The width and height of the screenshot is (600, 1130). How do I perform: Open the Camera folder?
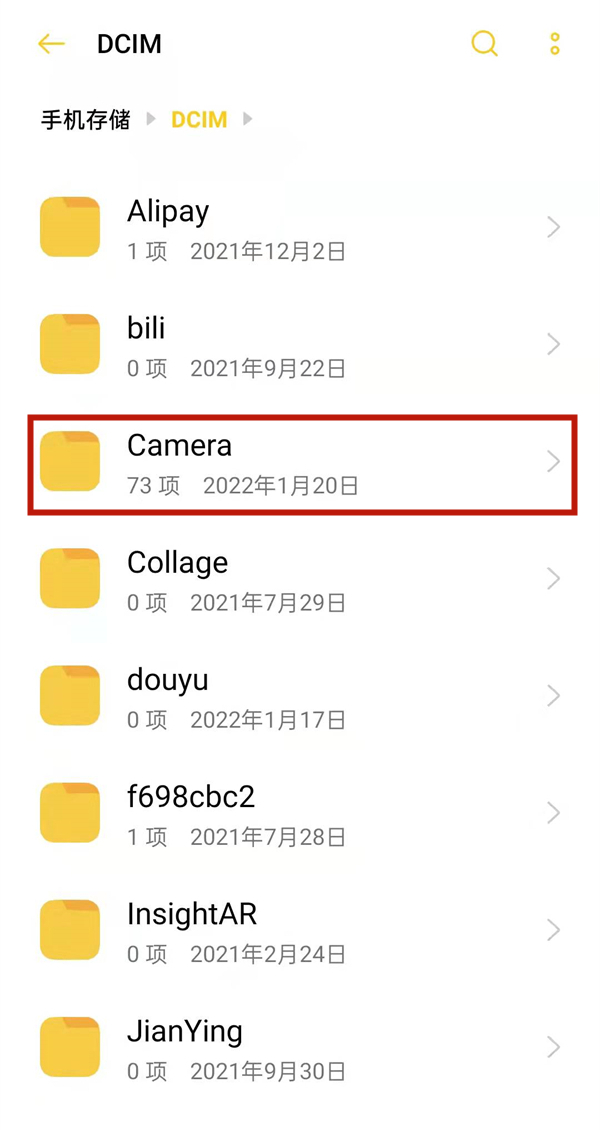(300, 463)
